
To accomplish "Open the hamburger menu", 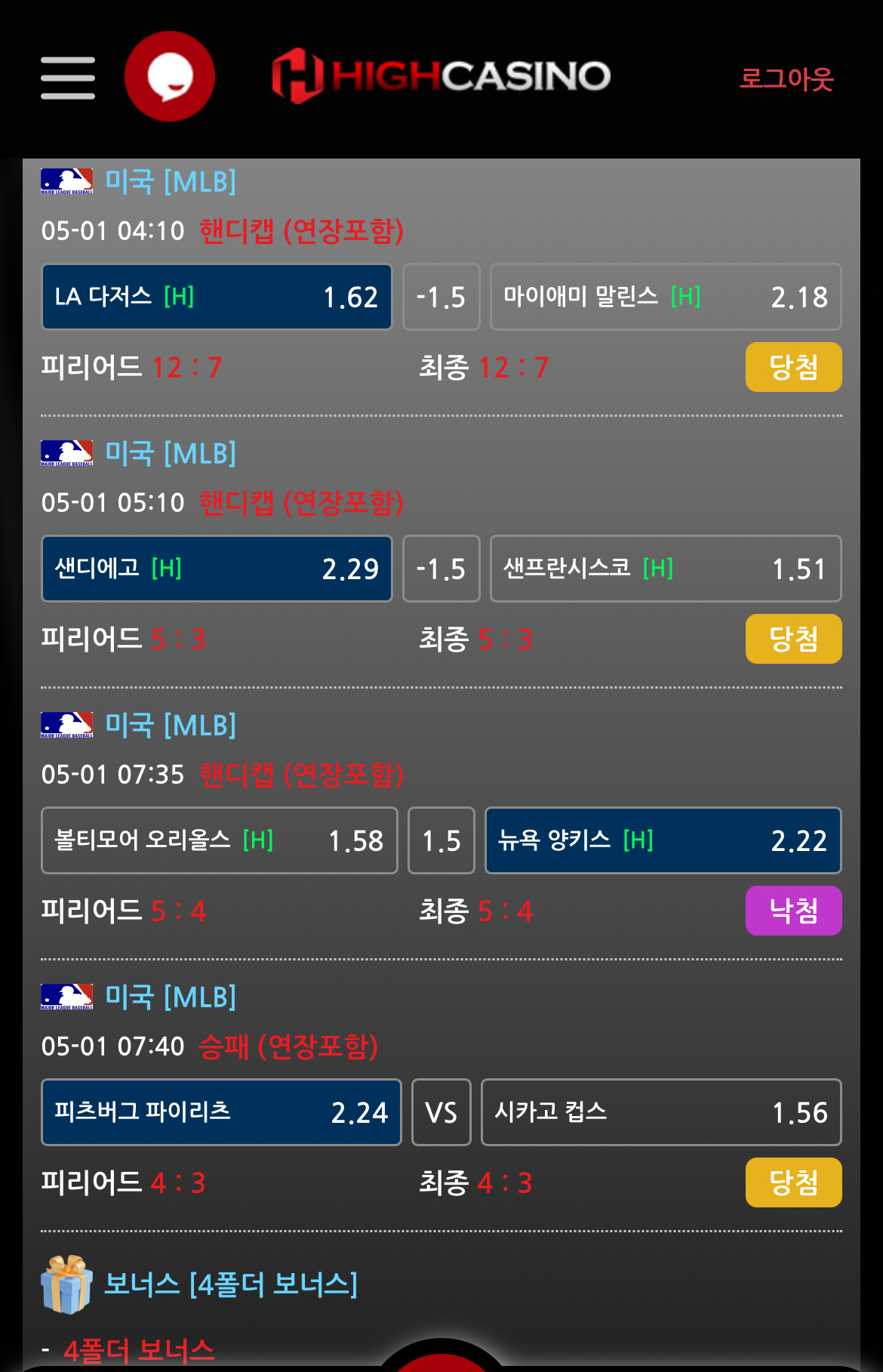I will (68, 78).
